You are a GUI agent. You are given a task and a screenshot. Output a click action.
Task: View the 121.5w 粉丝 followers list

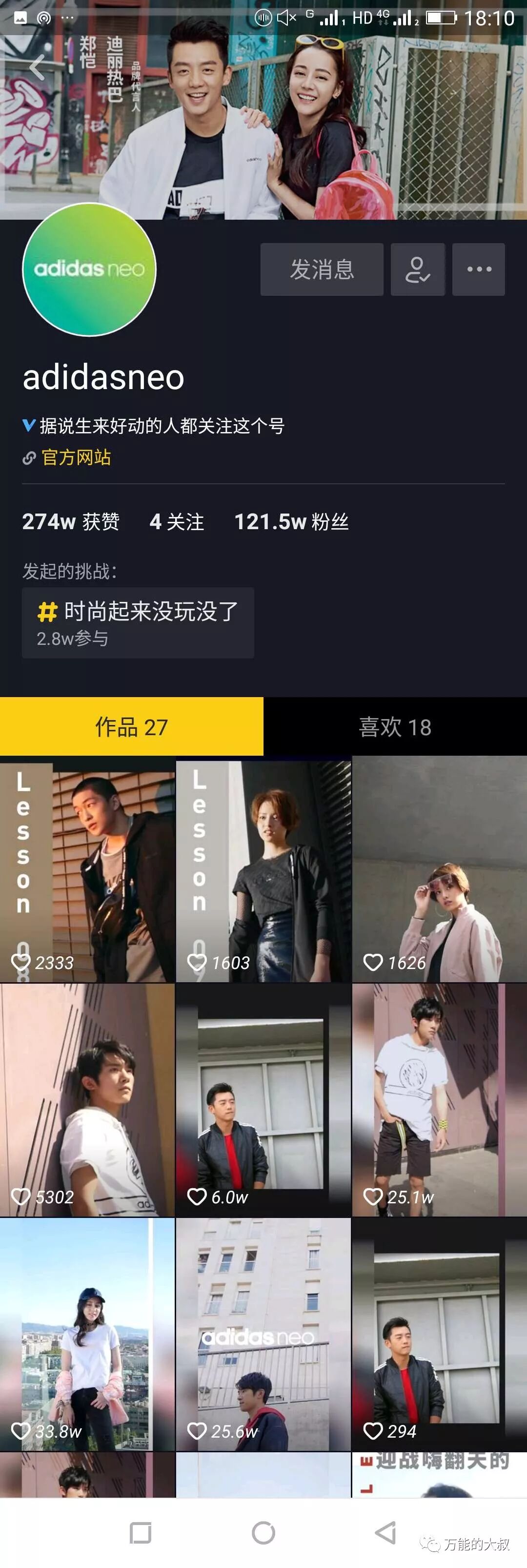(x=291, y=522)
